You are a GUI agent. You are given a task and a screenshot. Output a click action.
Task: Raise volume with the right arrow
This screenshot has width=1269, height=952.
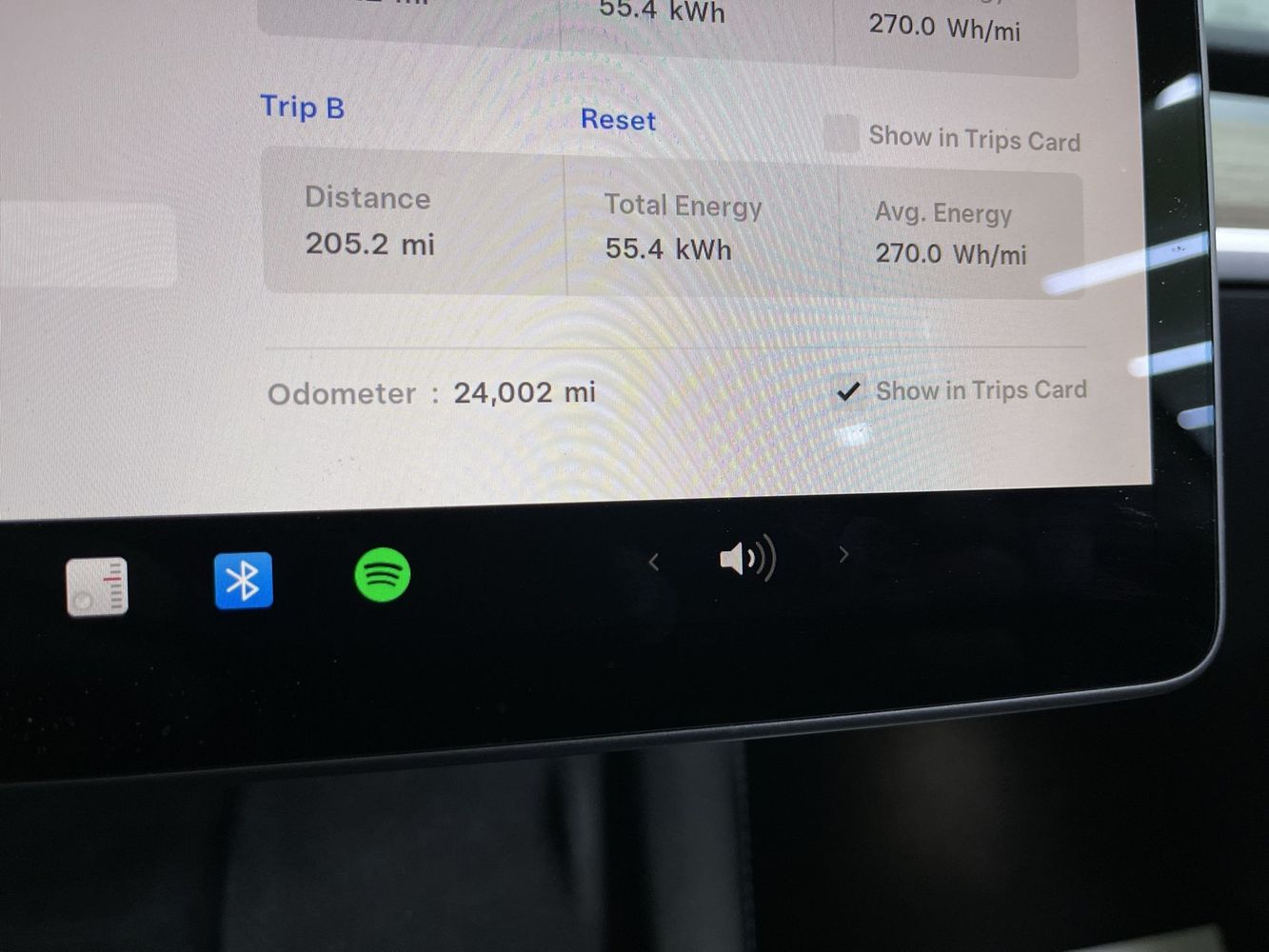843,554
